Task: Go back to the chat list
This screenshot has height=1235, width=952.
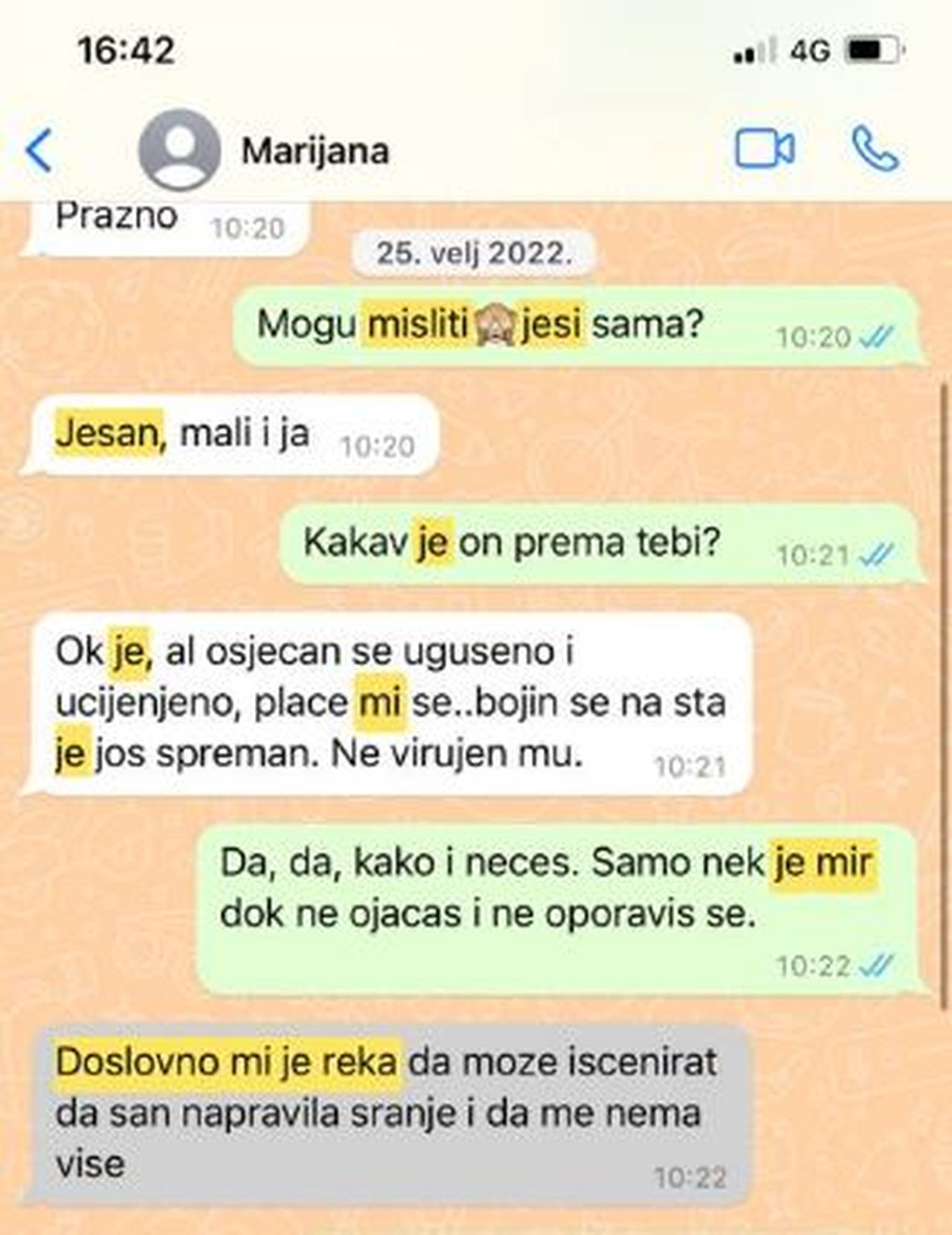Action: (38, 151)
